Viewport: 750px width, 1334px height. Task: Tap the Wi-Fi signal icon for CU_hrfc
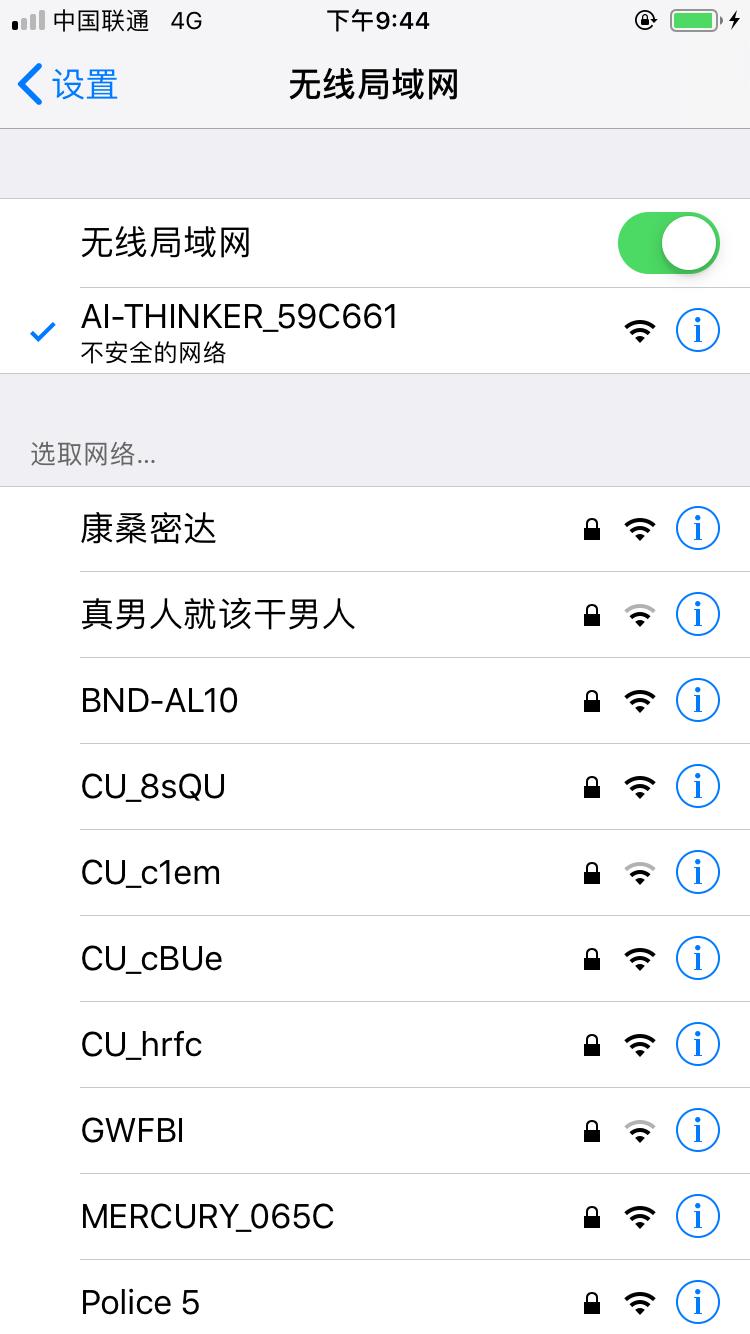(640, 1044)
